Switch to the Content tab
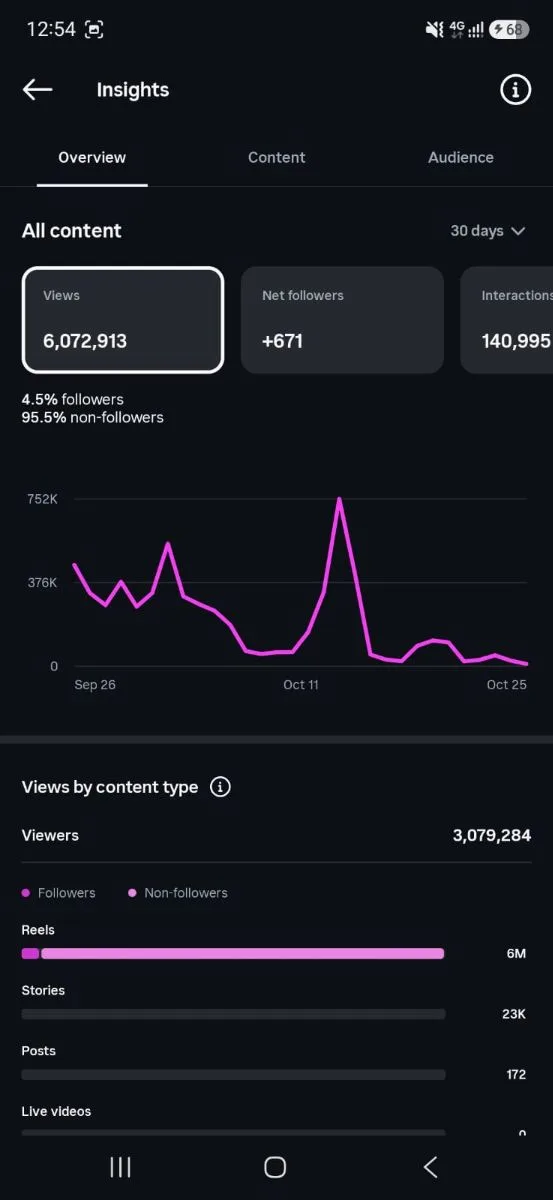This screenshot has width=553, height=1200. (277, 157)
